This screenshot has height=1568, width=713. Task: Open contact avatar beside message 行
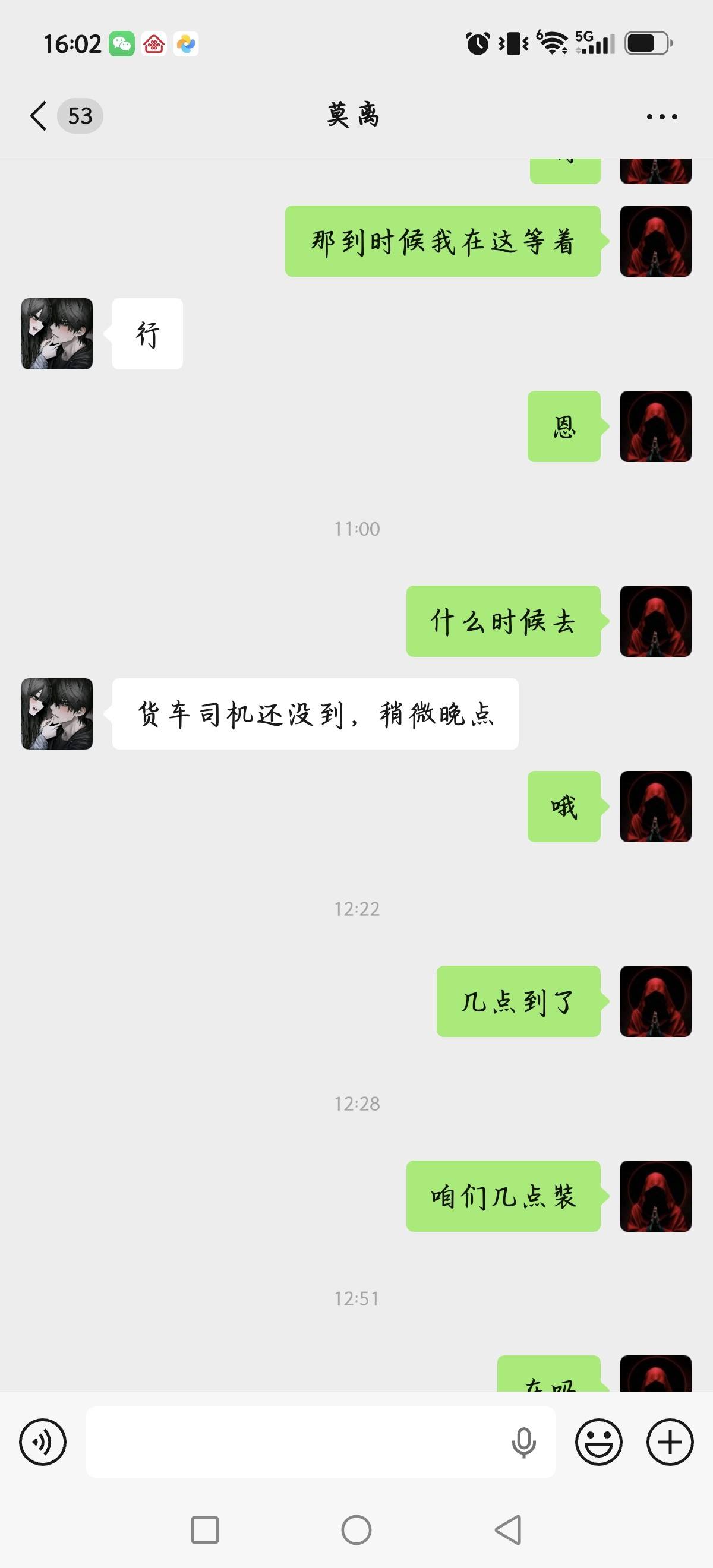57,334
